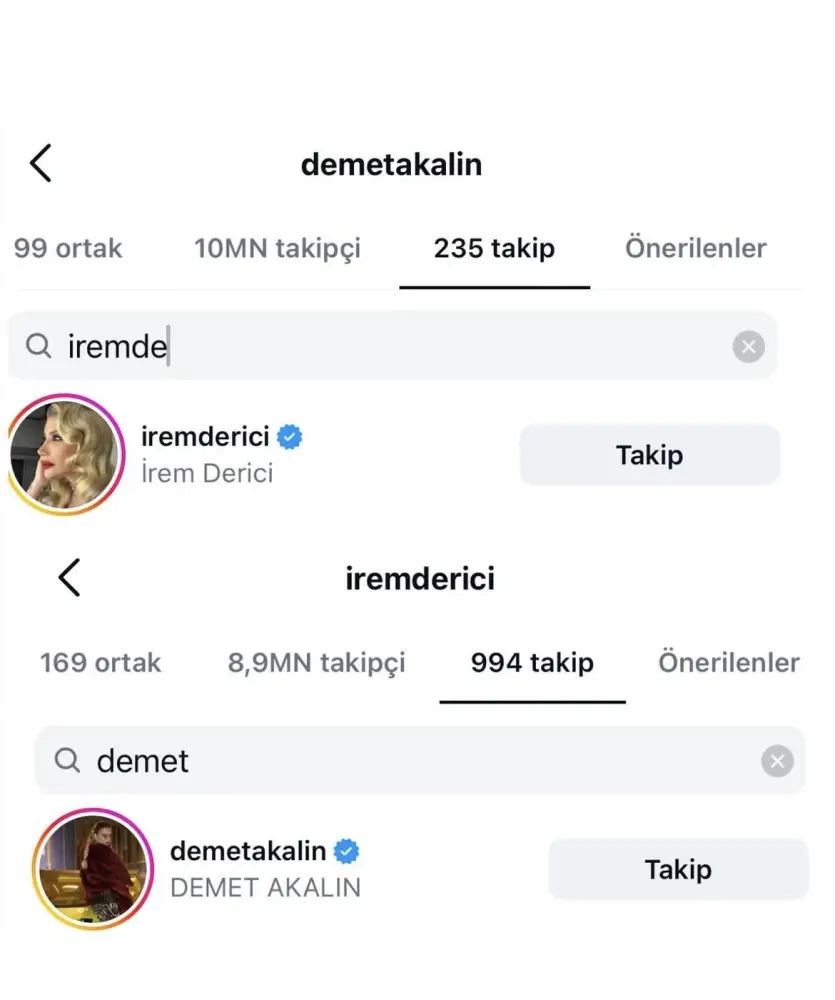Image resolution: width=835 pixels, height=1000 pixels.
Task: Click demetakalin's profile picture thumbnail
Action: pos(94,869)
